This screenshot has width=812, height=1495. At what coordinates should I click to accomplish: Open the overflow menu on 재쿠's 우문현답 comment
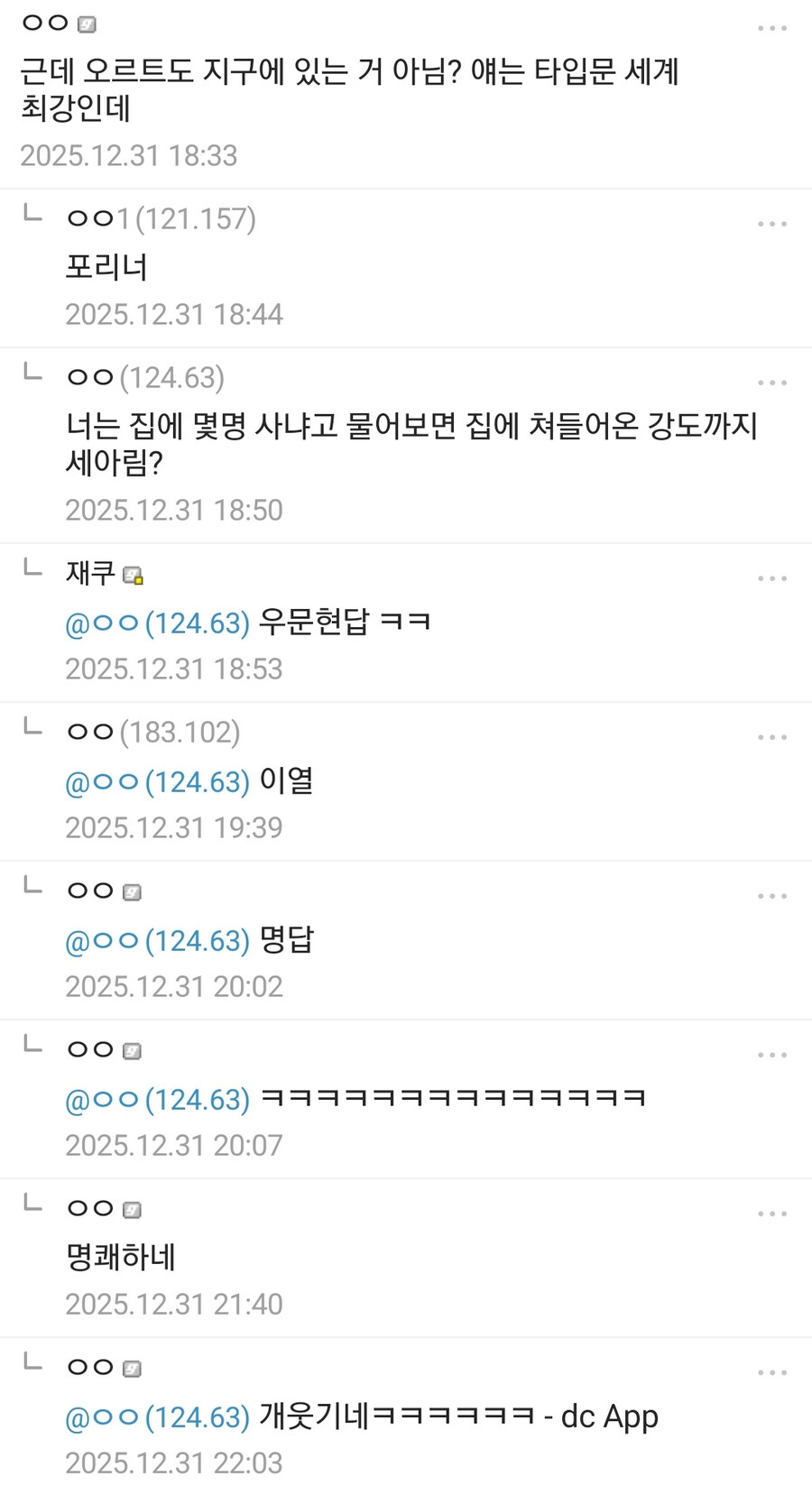pyautogui.click(x=772, y=577)
